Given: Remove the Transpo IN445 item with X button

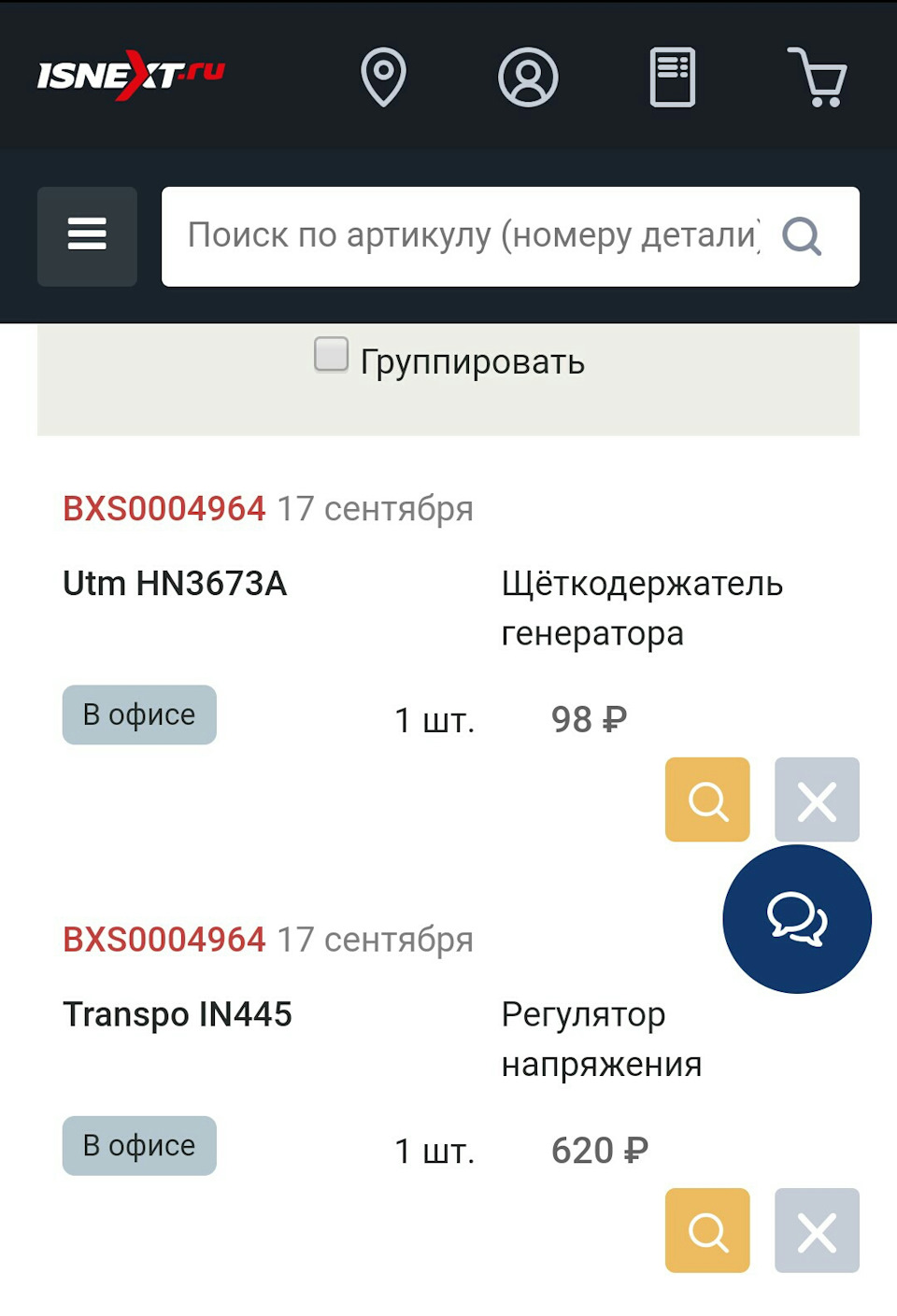Looking at the screenshot, I should point(817,1231).
